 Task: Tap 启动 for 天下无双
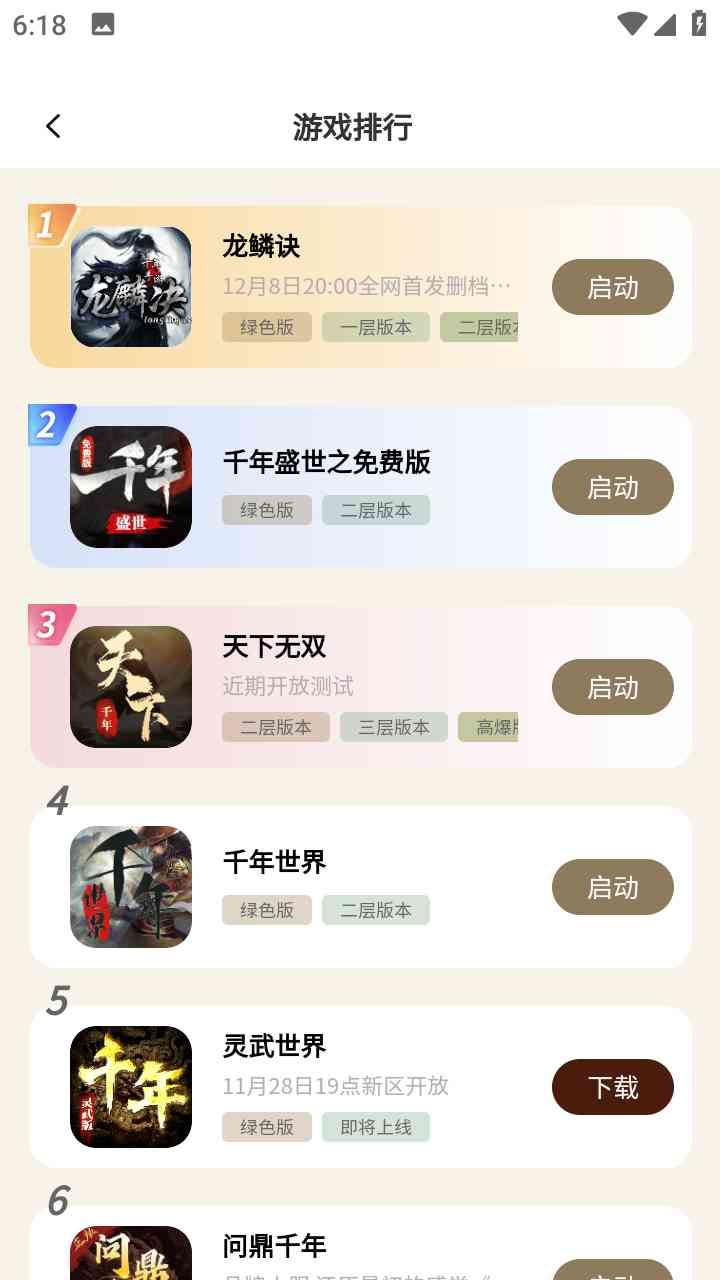tap(612, 687)
